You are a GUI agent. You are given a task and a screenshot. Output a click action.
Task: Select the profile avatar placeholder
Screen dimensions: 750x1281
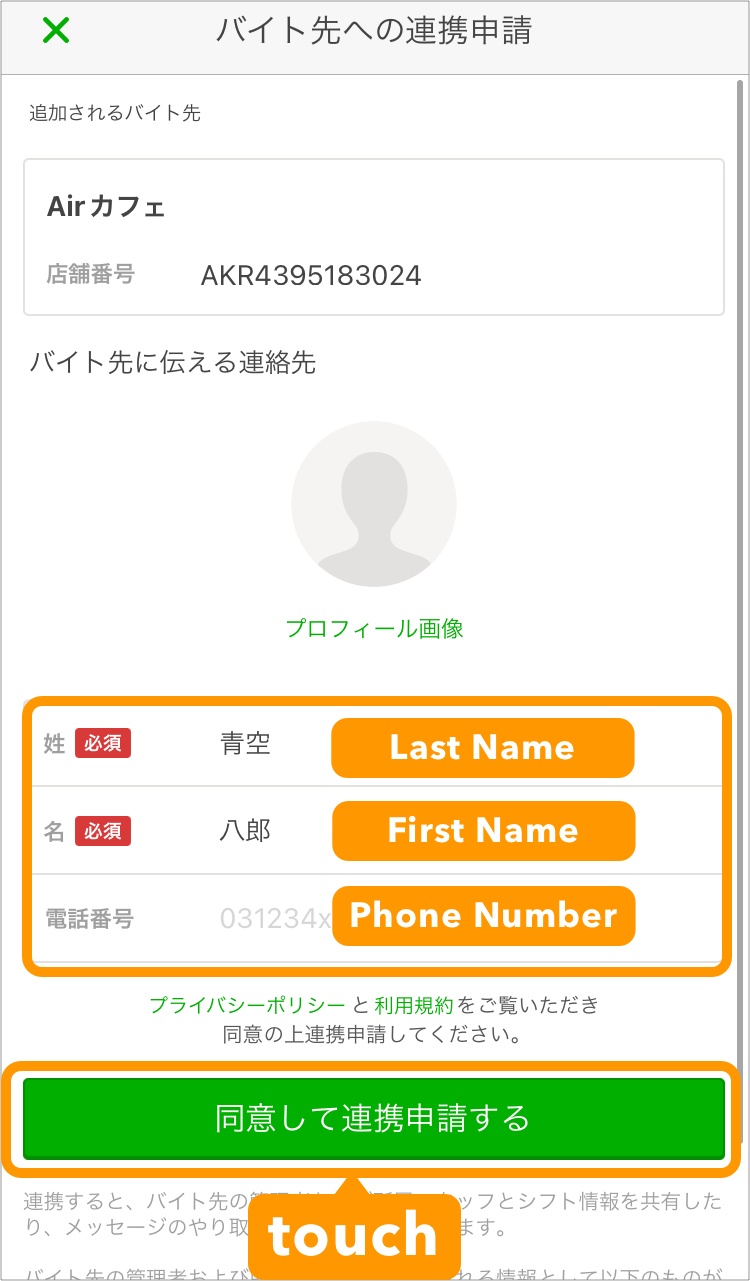[x=374, y=503]
